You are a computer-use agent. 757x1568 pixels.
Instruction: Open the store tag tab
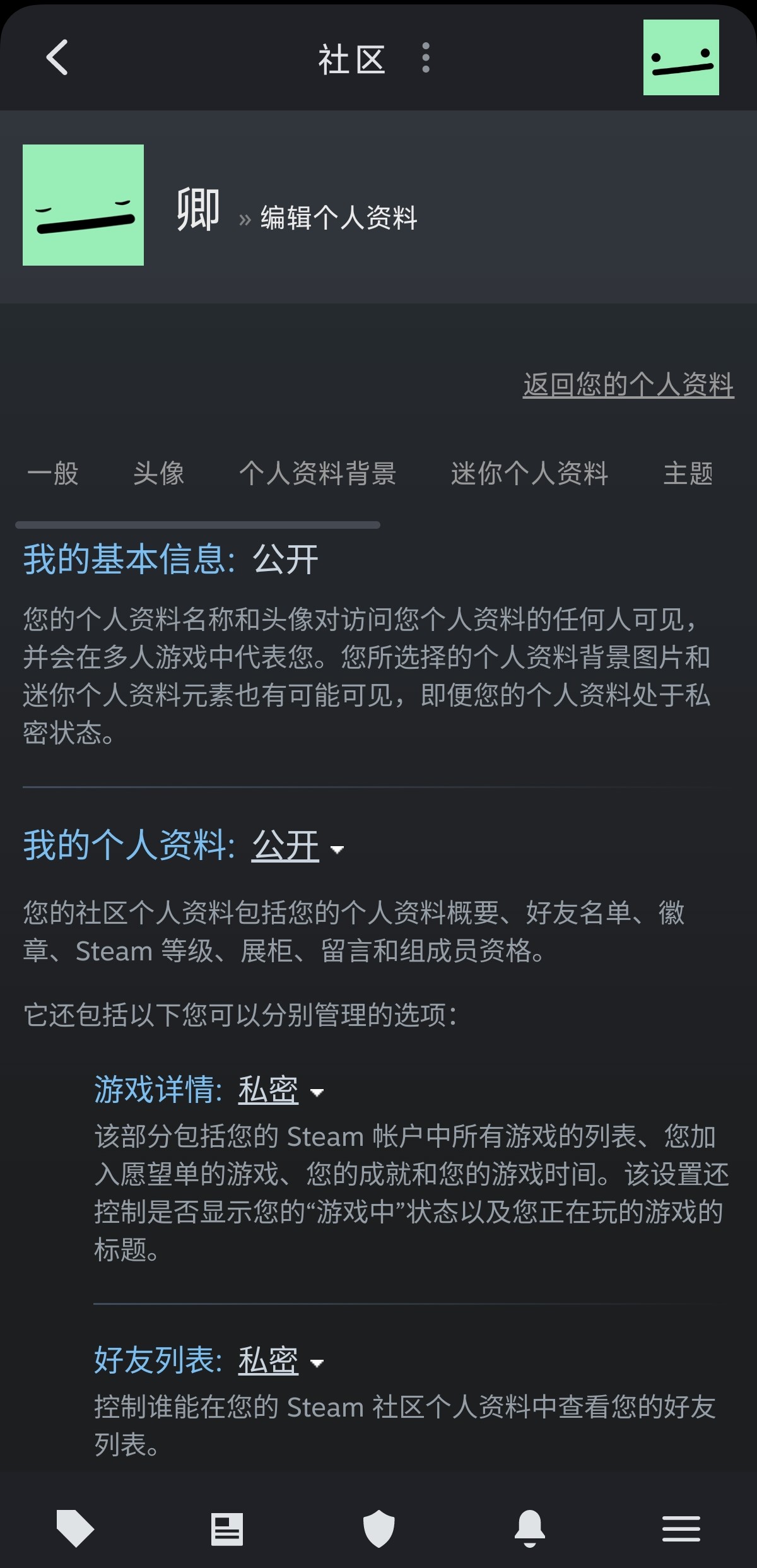[x=75, y=1528]
